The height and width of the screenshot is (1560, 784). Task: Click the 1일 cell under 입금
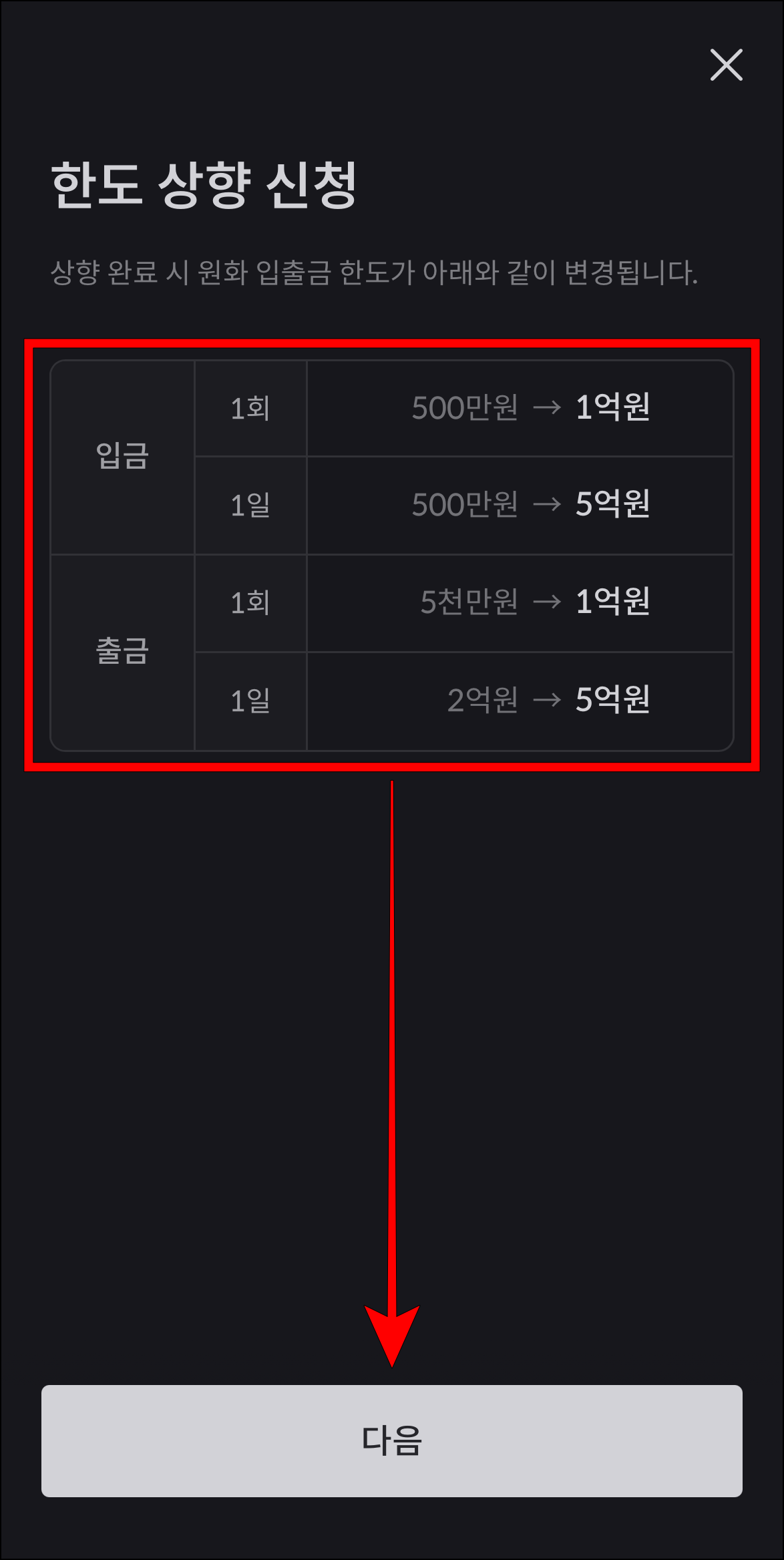250,506
